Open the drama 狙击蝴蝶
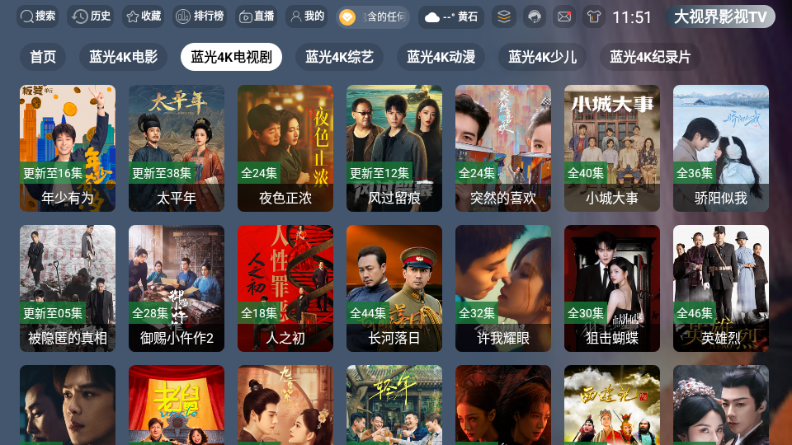792x445 pixels. (x=611, y=288)
